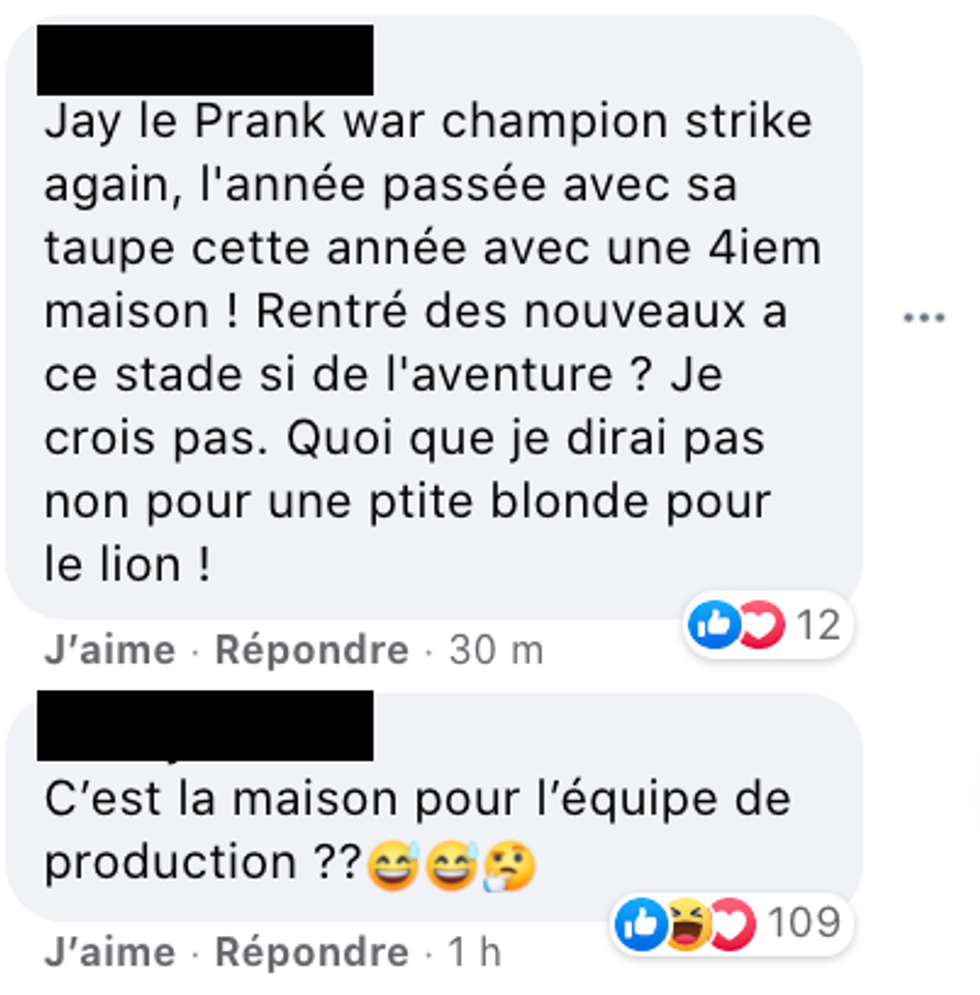This screenshot has width=980, height=995.
Task: Reply to the "équipe de production" comment
Action: coord(312,953)
